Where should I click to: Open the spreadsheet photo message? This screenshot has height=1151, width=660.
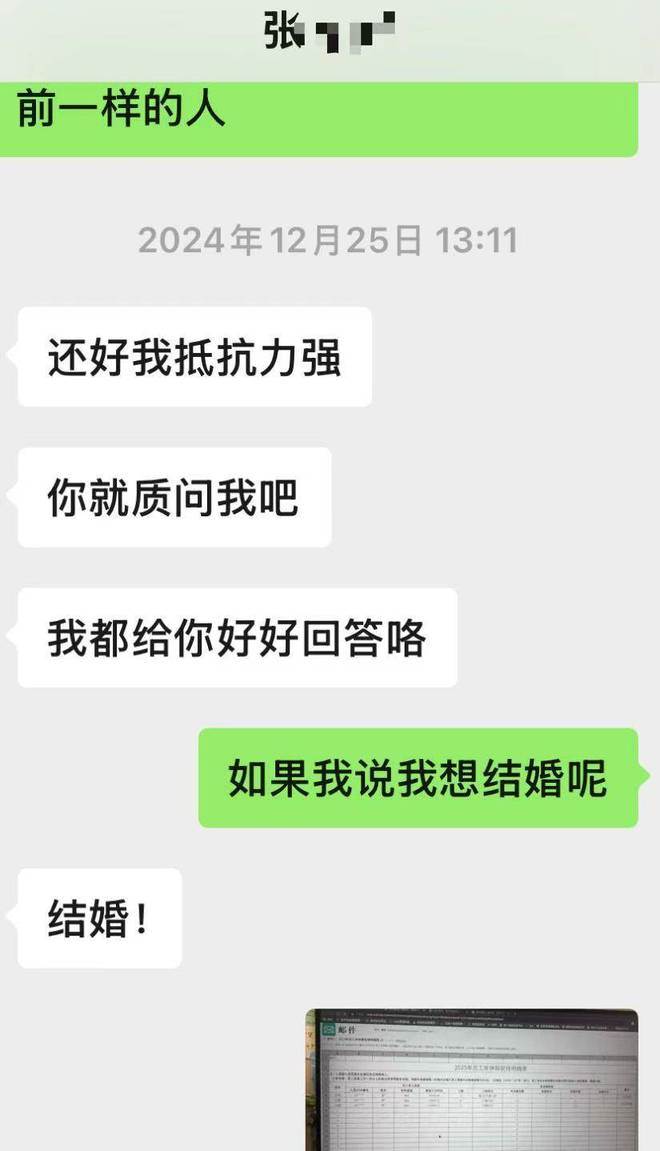(x=471, y=1080)
